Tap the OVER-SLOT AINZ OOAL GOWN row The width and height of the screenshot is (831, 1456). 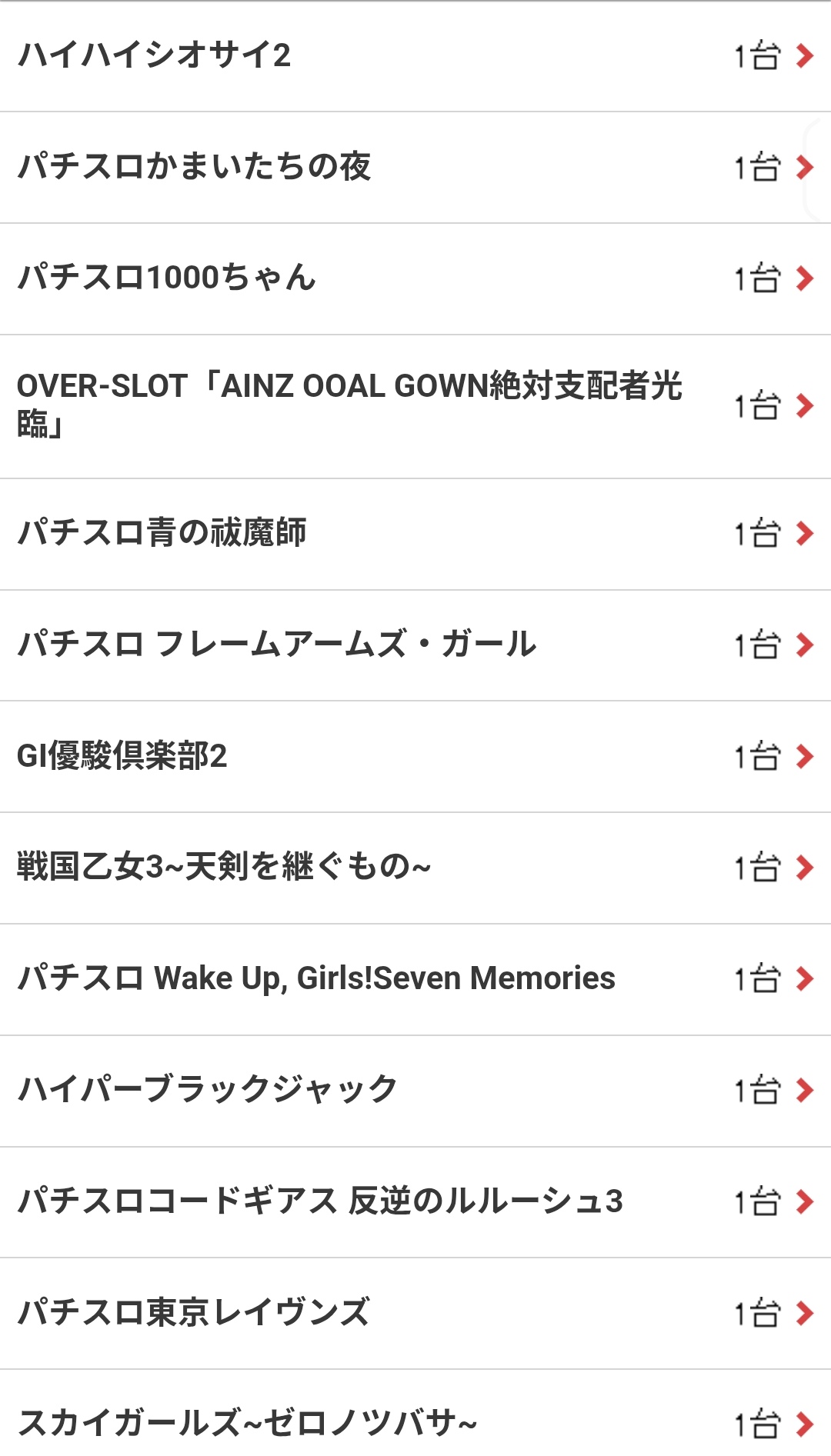pos(415,405)
